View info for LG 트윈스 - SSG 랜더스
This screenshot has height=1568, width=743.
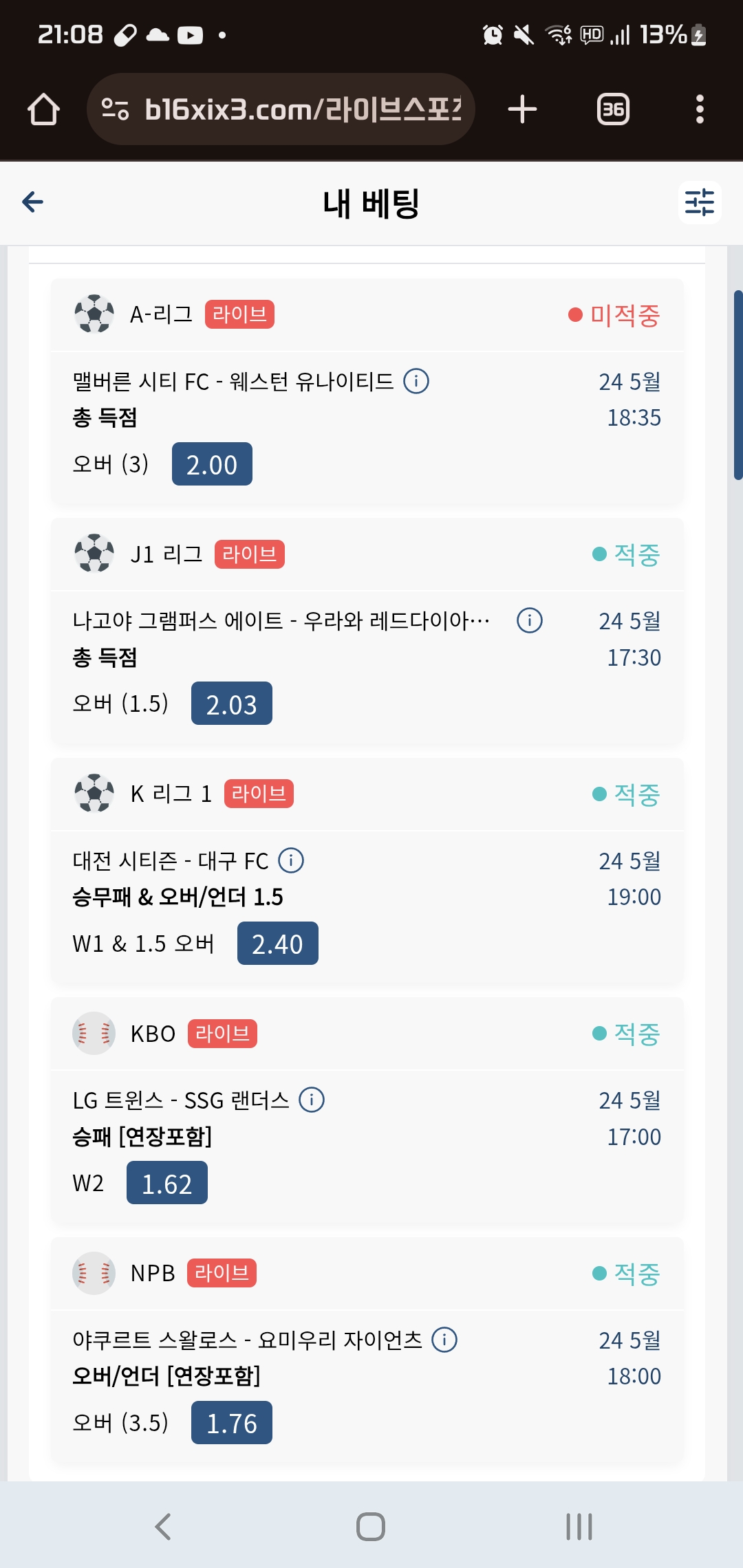click(x=312, y=1100)
